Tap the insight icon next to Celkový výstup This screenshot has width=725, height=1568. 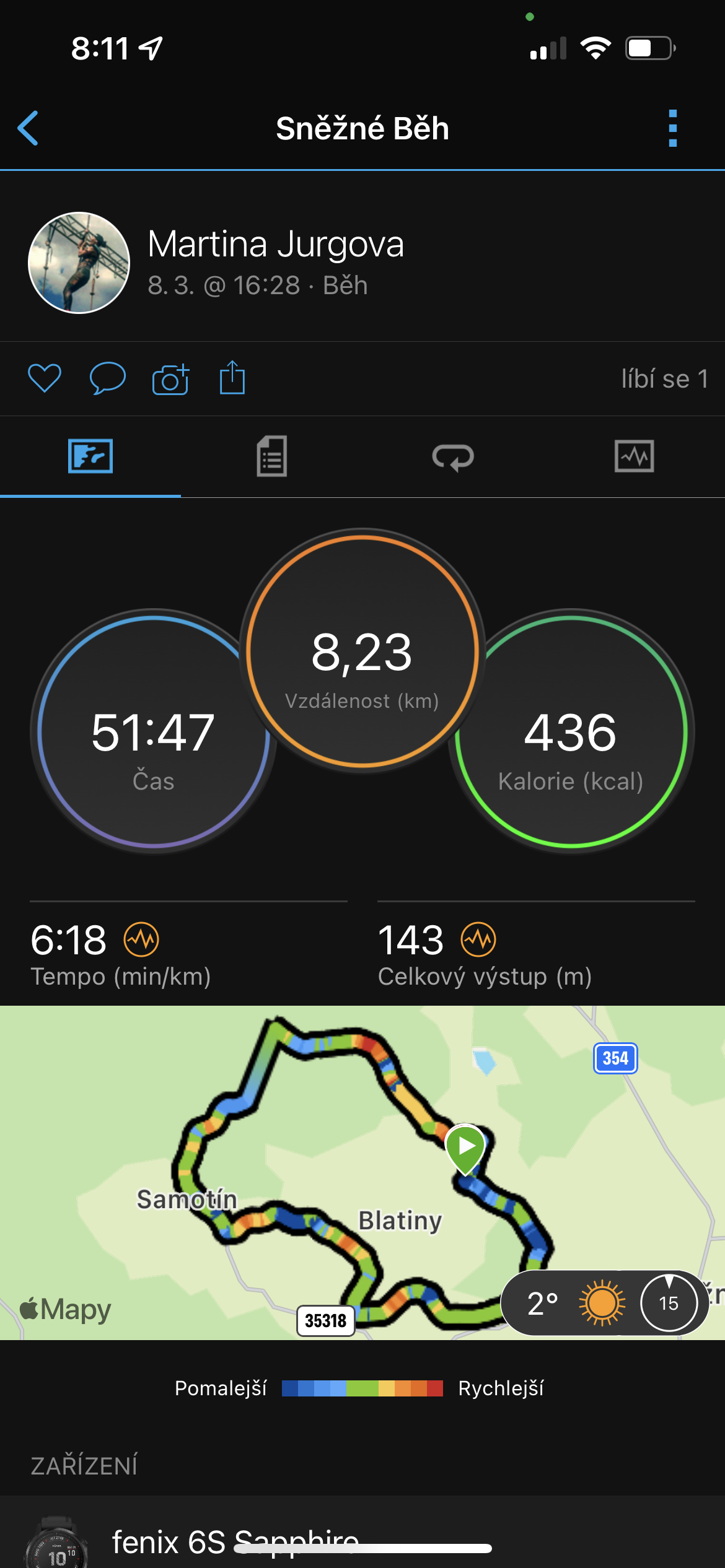click(x=478, y=939)
